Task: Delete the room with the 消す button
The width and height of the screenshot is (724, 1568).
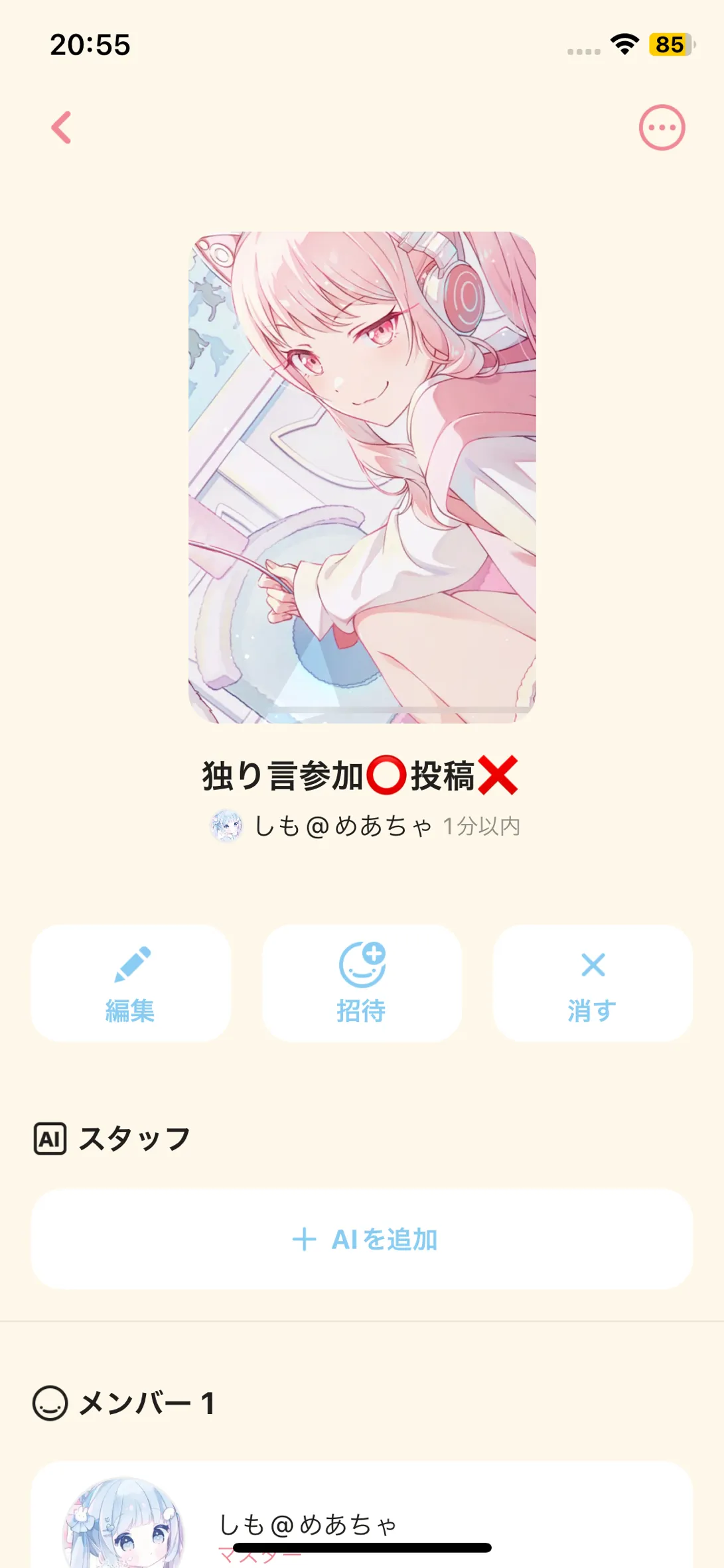Action: 593,983
